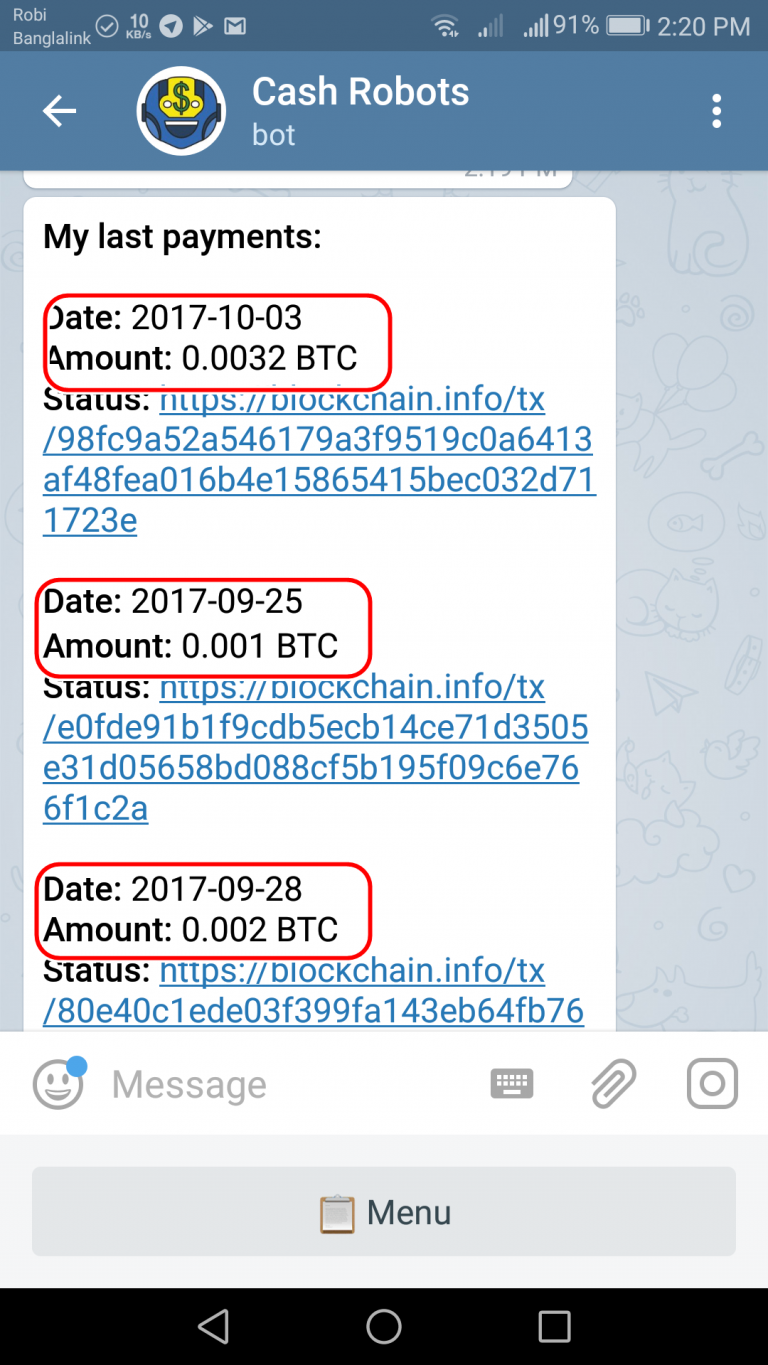
Task: Open blockchain link ending 1723e
Action: pos(318,460)
